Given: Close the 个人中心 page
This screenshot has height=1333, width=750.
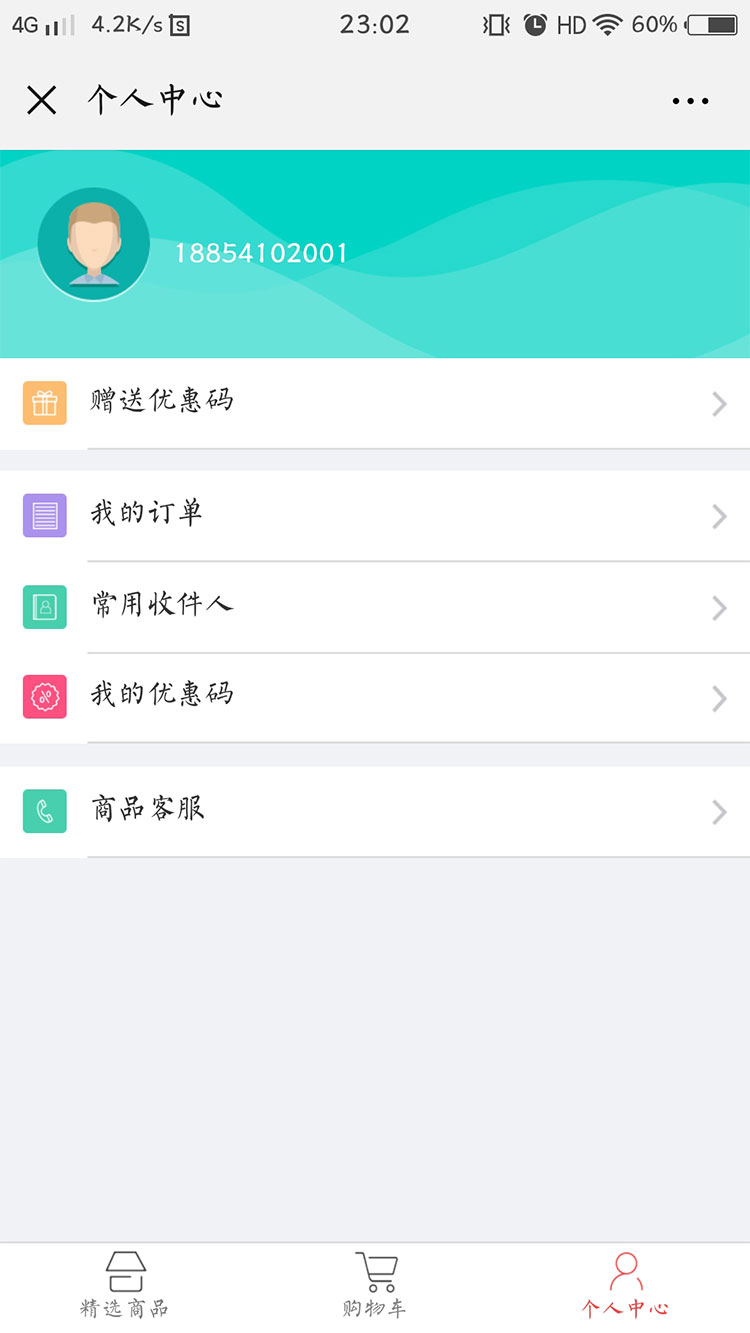Looking at the screenshot, I should pyautogui.click(x=41, y=100).
